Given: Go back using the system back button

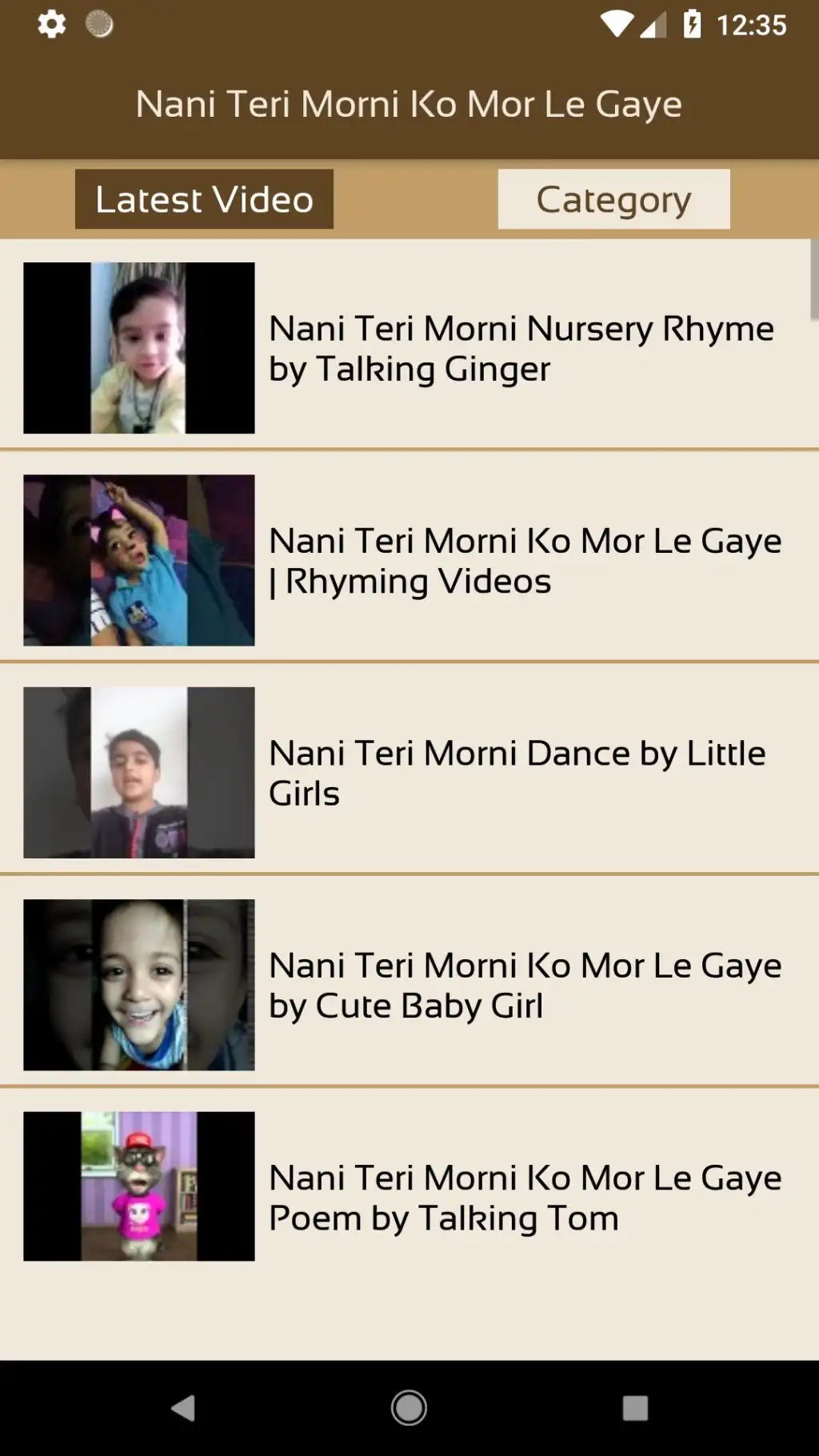Looking at the screenshot, I should click(x=183, y=1408).
